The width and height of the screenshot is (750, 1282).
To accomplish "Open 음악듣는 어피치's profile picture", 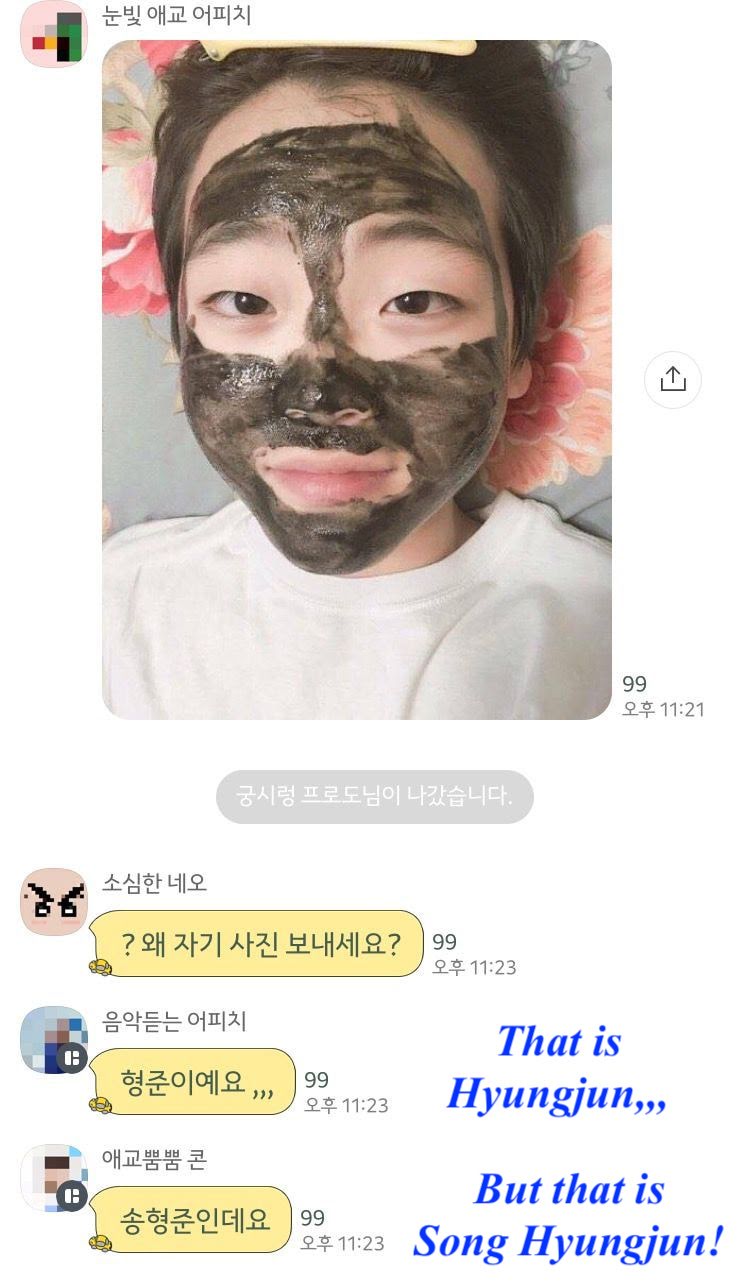I will [53, 1040].
